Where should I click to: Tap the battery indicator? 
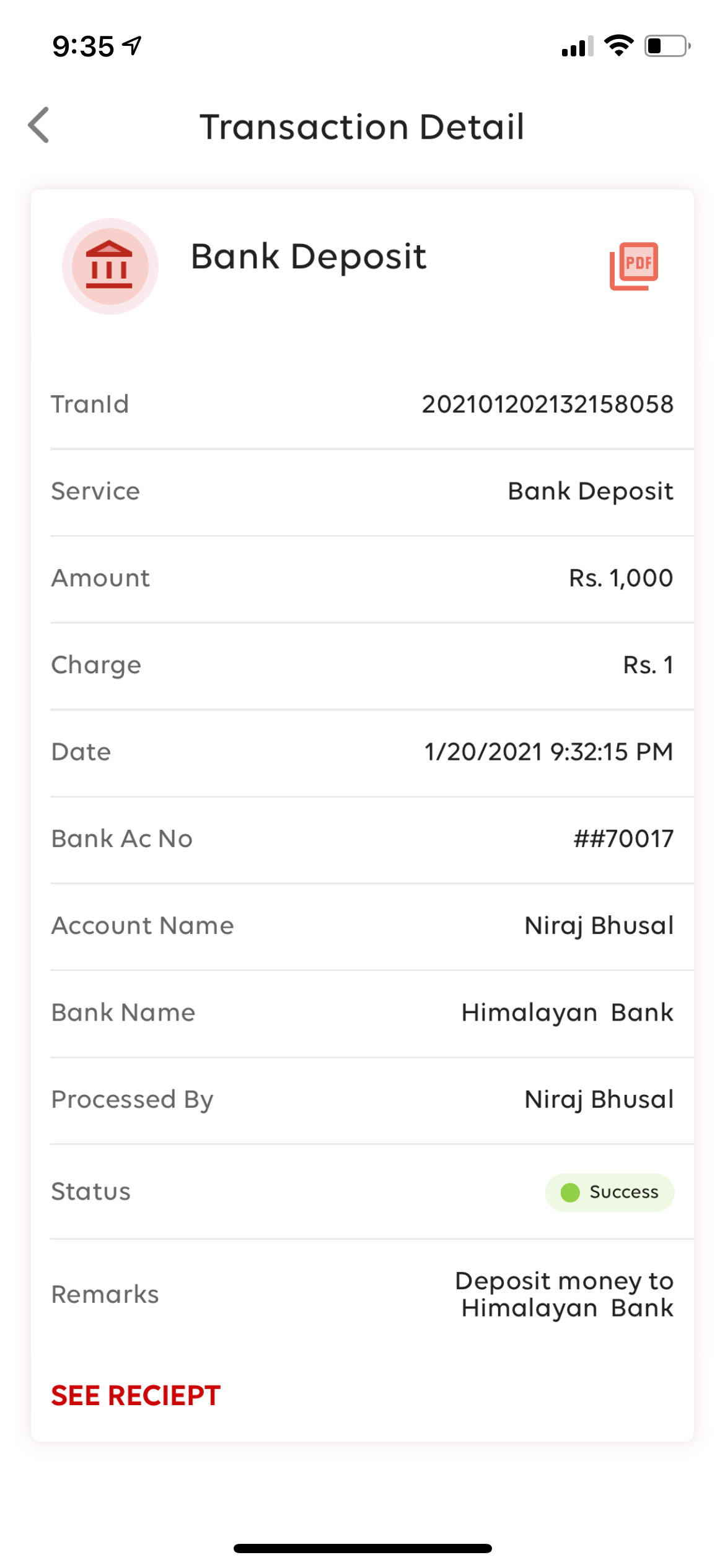663,45
